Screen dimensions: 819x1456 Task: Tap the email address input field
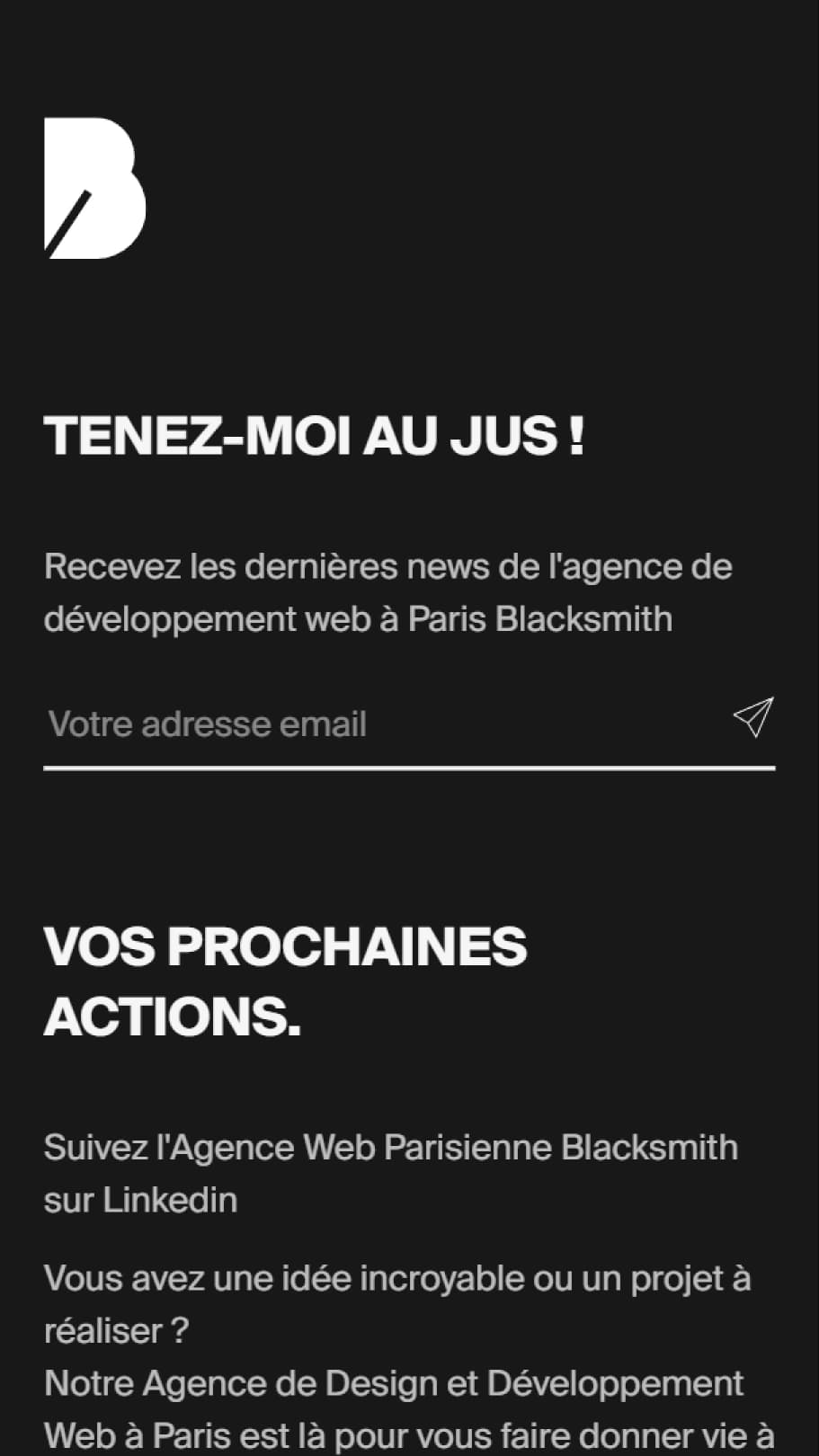(378, 724)
